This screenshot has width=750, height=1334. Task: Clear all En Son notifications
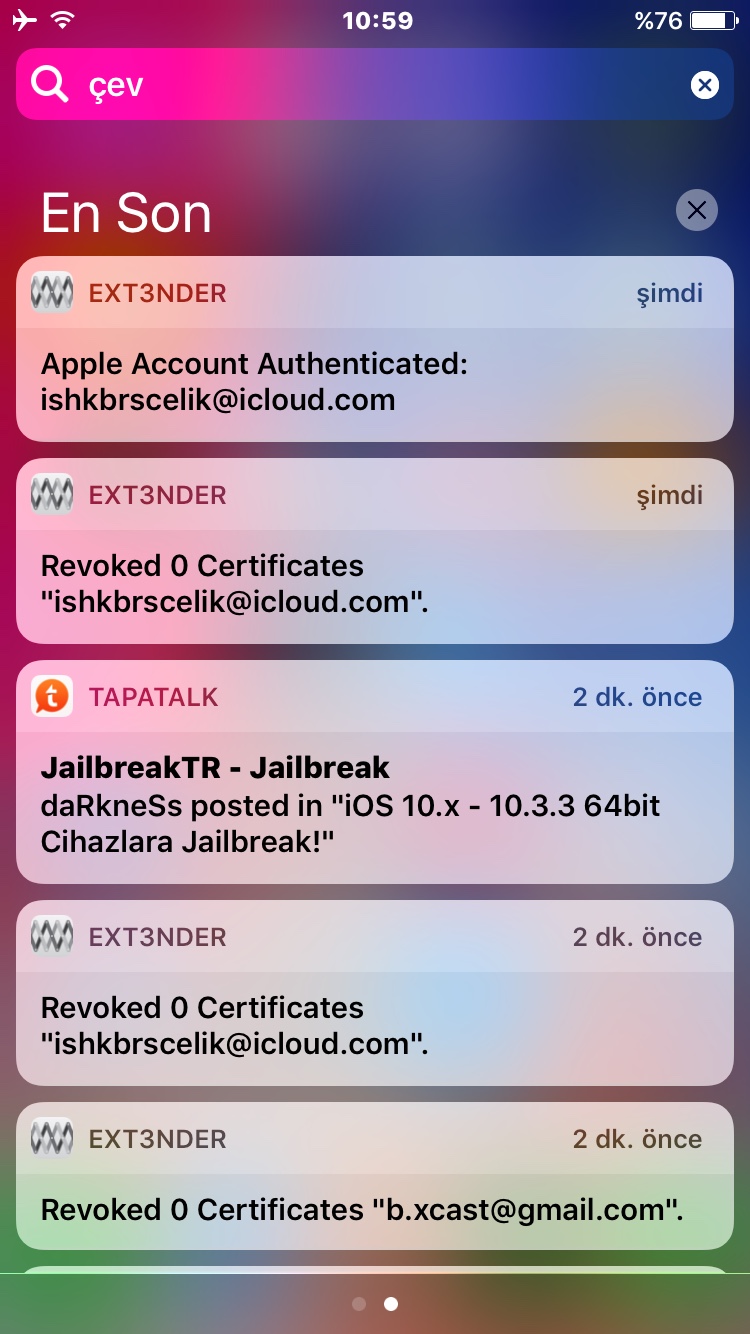point(696,210)
